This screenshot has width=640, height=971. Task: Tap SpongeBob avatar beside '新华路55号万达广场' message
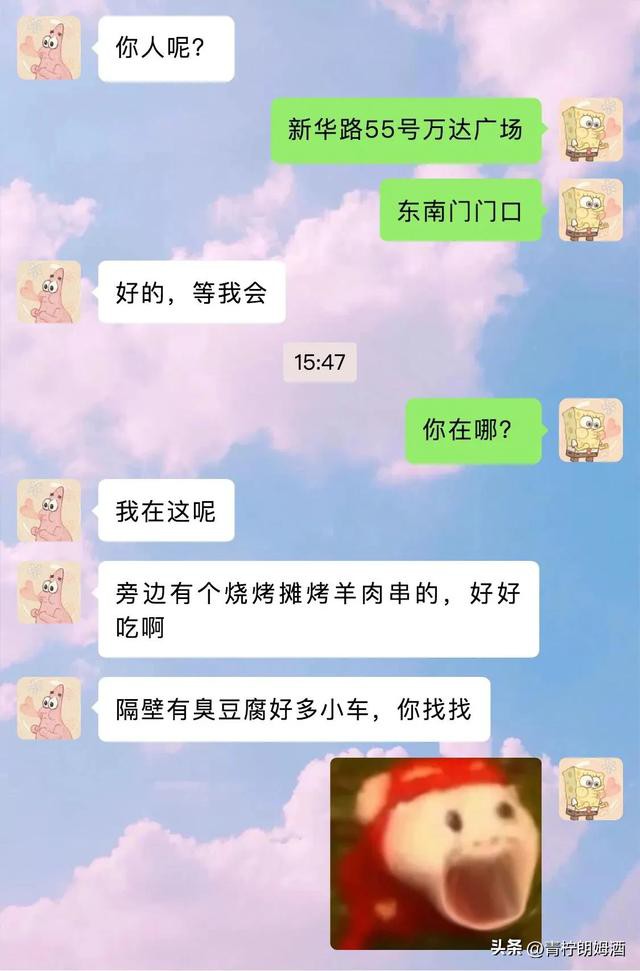(x=590, y=130)
